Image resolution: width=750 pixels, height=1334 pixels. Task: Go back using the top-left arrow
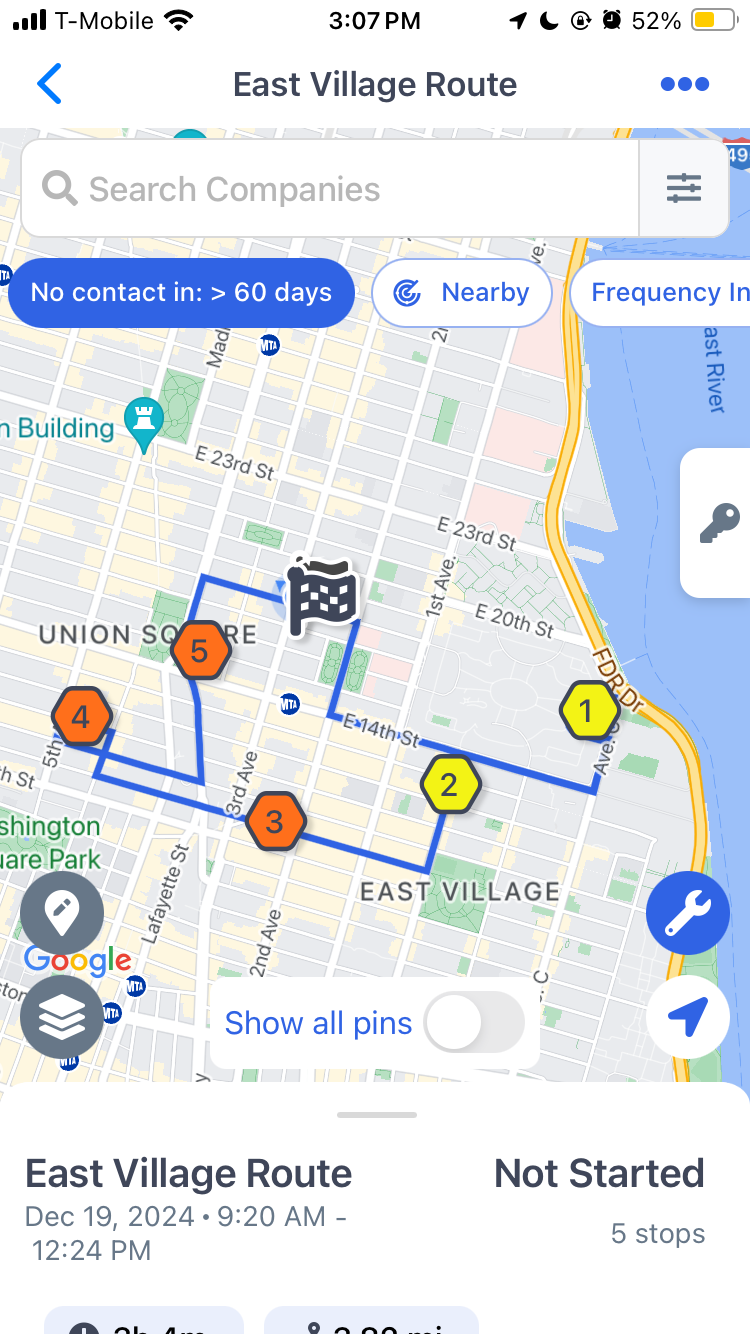(49, 84)
